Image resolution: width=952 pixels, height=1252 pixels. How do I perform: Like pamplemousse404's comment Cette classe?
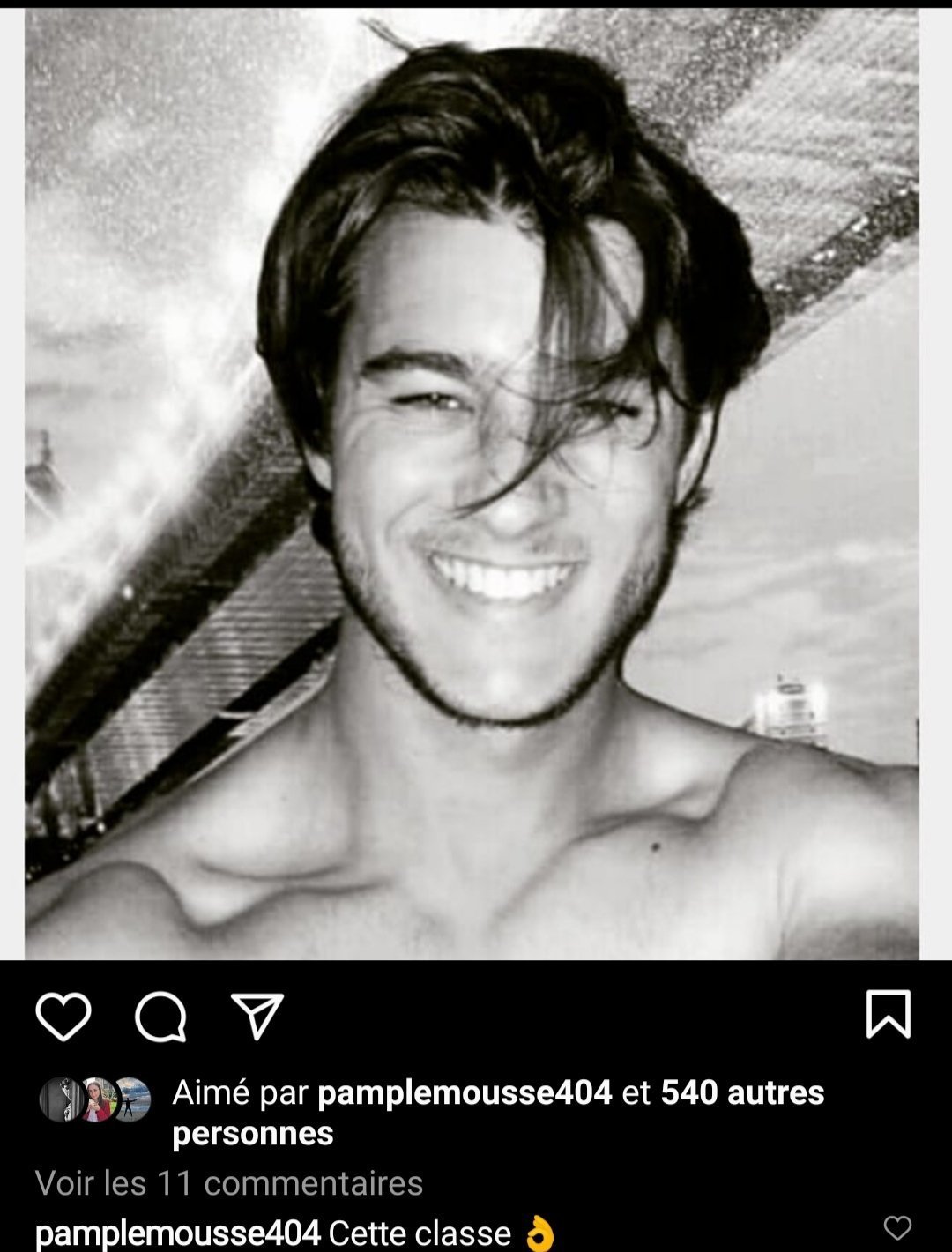click(x=896, y=1227)
